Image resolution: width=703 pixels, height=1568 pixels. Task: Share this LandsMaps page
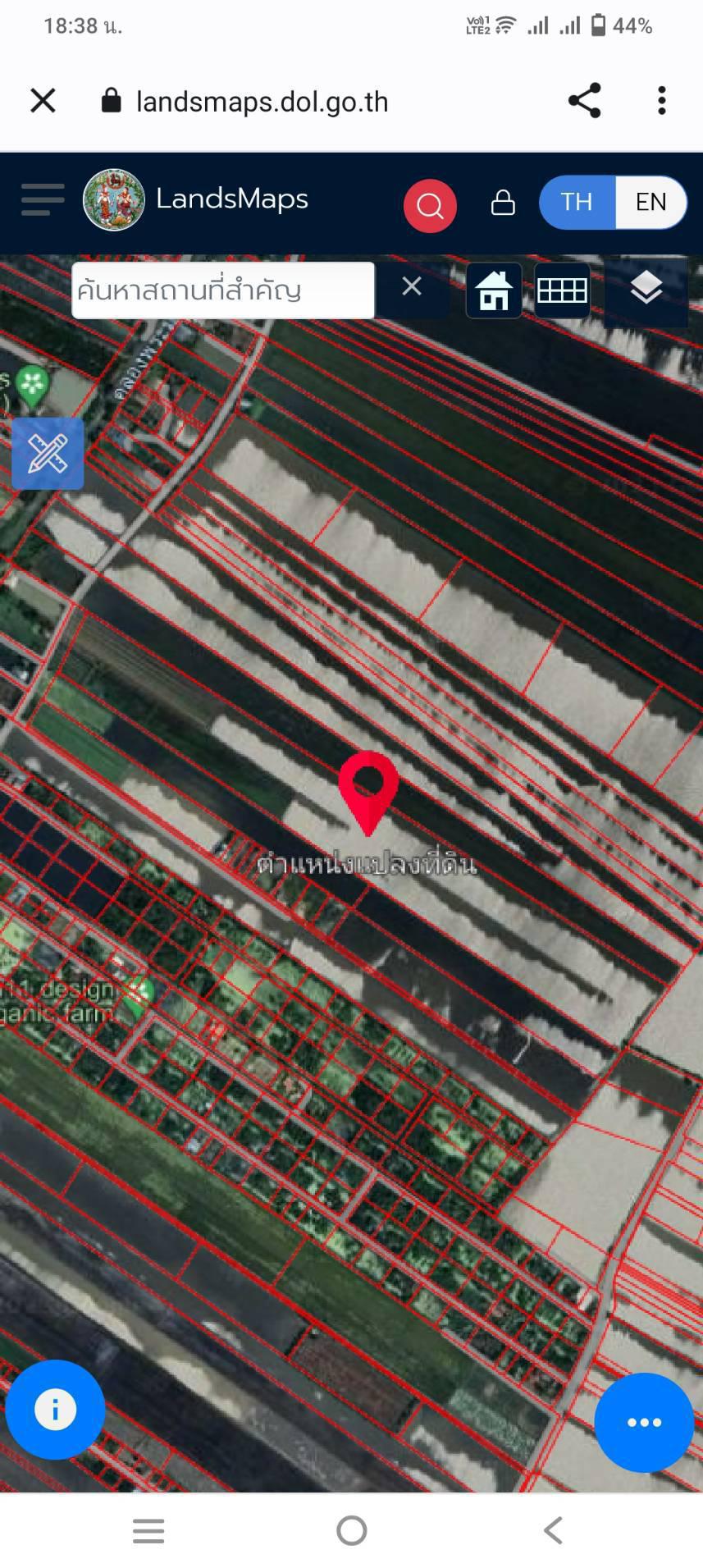click(x=584, y=101)
